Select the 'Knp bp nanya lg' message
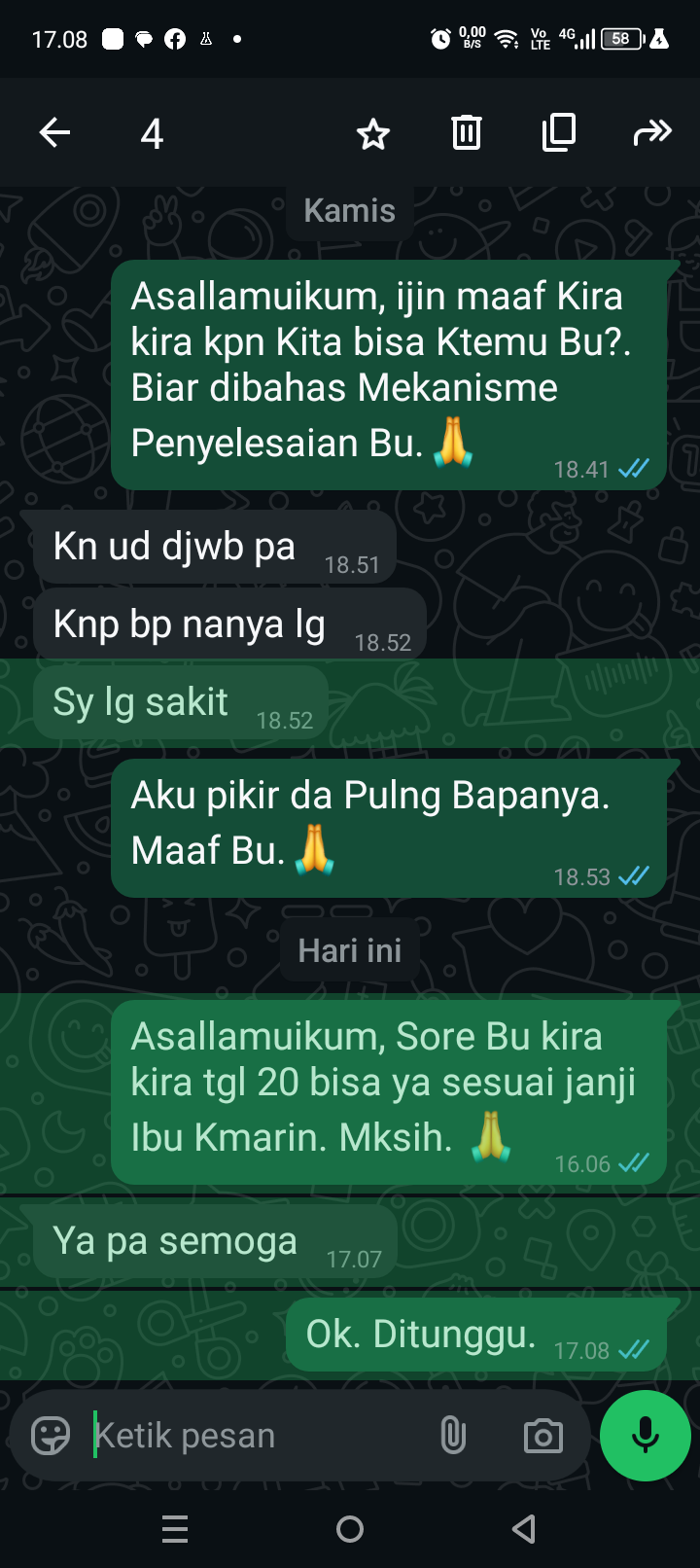 (228, 625)
